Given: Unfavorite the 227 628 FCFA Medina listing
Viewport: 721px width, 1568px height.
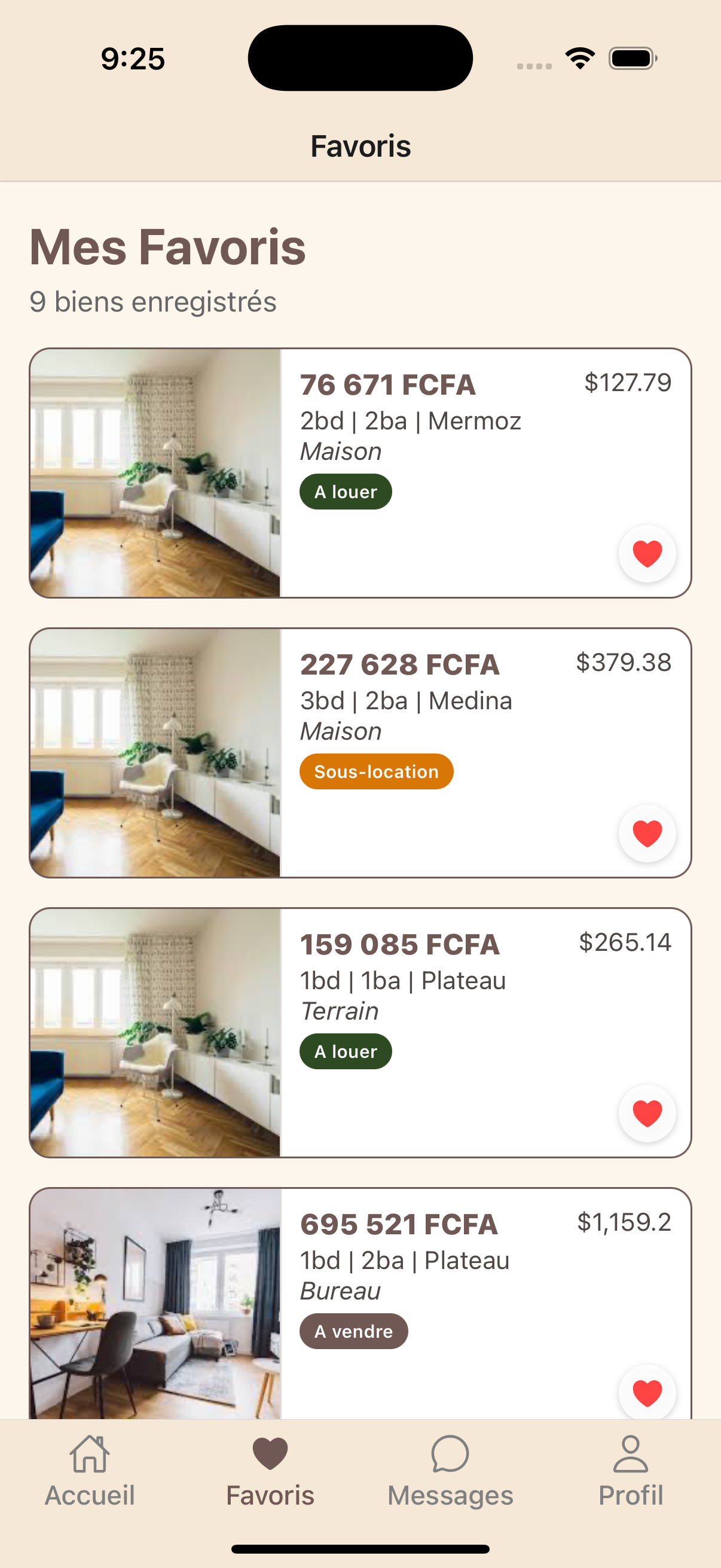Looking at the screenshot, I should (647, 833).
